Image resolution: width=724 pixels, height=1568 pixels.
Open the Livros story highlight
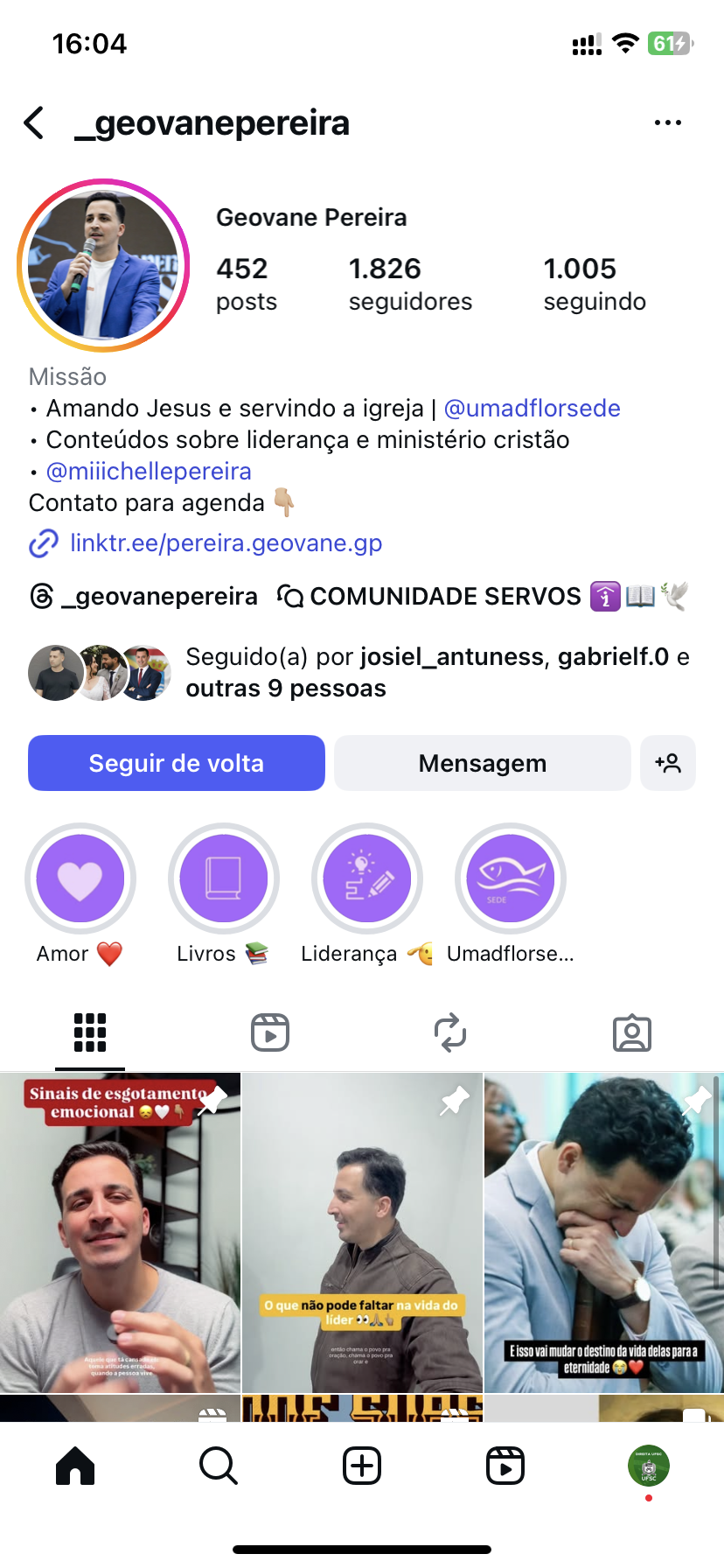tap(223, 878)
